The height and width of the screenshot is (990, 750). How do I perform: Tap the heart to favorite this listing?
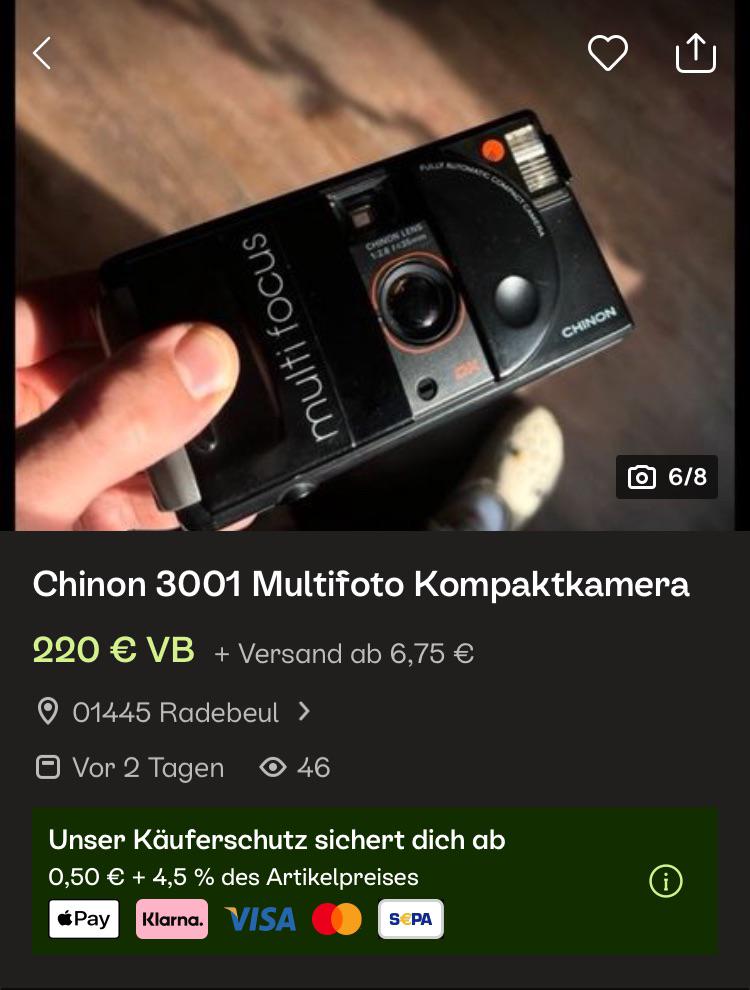click(608, 53)
